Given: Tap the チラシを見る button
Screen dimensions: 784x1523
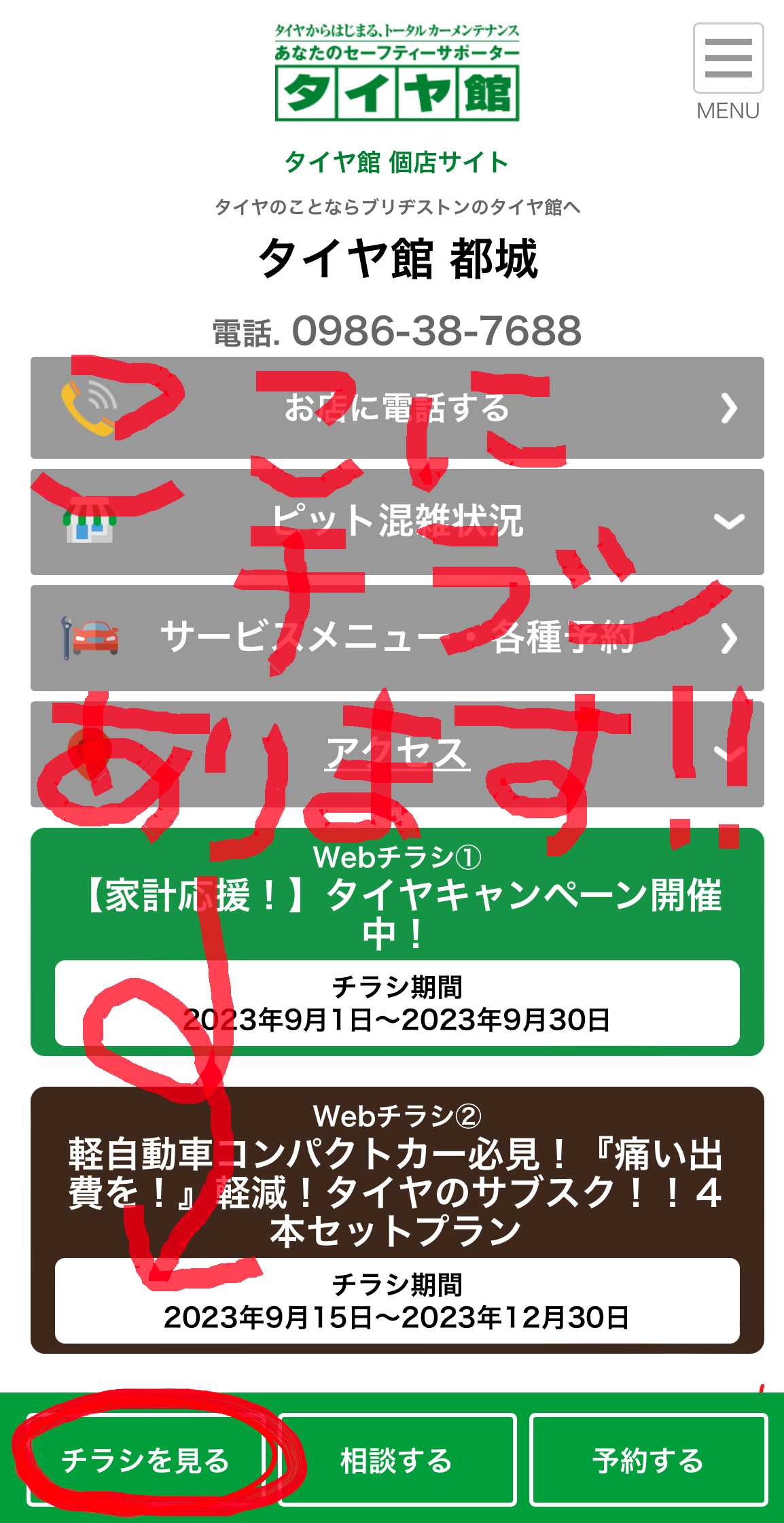Looking at the screenshot, I should pyautogui.click(x=145, y=1460).
